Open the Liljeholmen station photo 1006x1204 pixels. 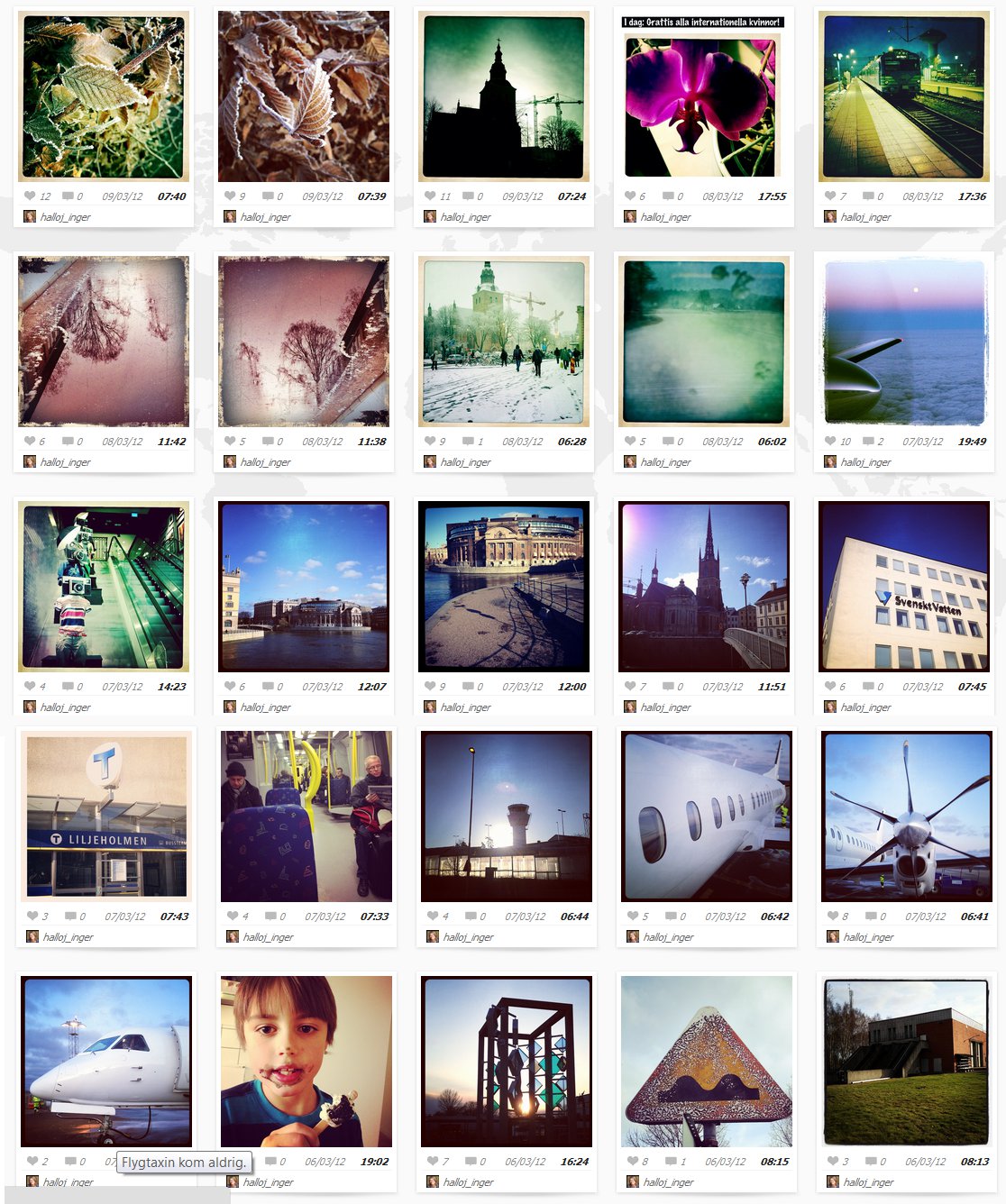(x=106, y=816)
